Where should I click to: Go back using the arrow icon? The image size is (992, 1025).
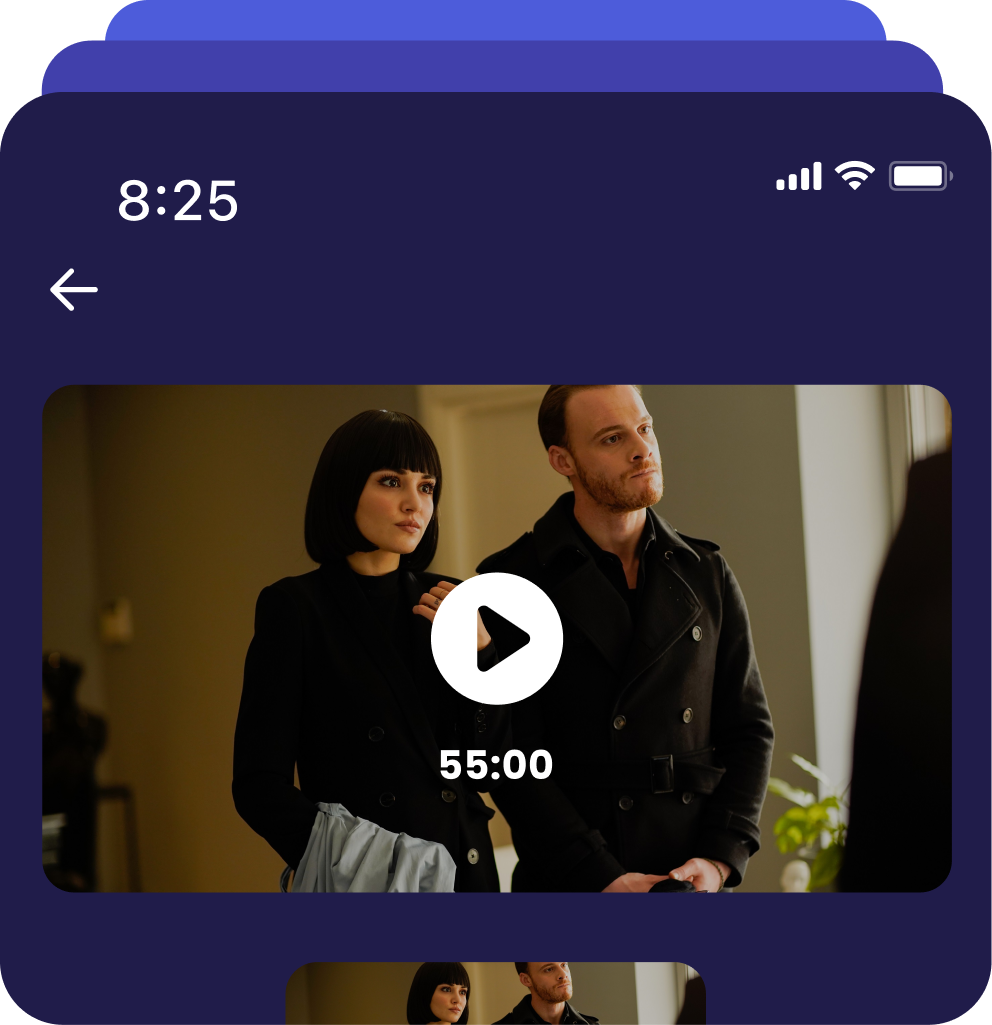(x=74, y=290)
